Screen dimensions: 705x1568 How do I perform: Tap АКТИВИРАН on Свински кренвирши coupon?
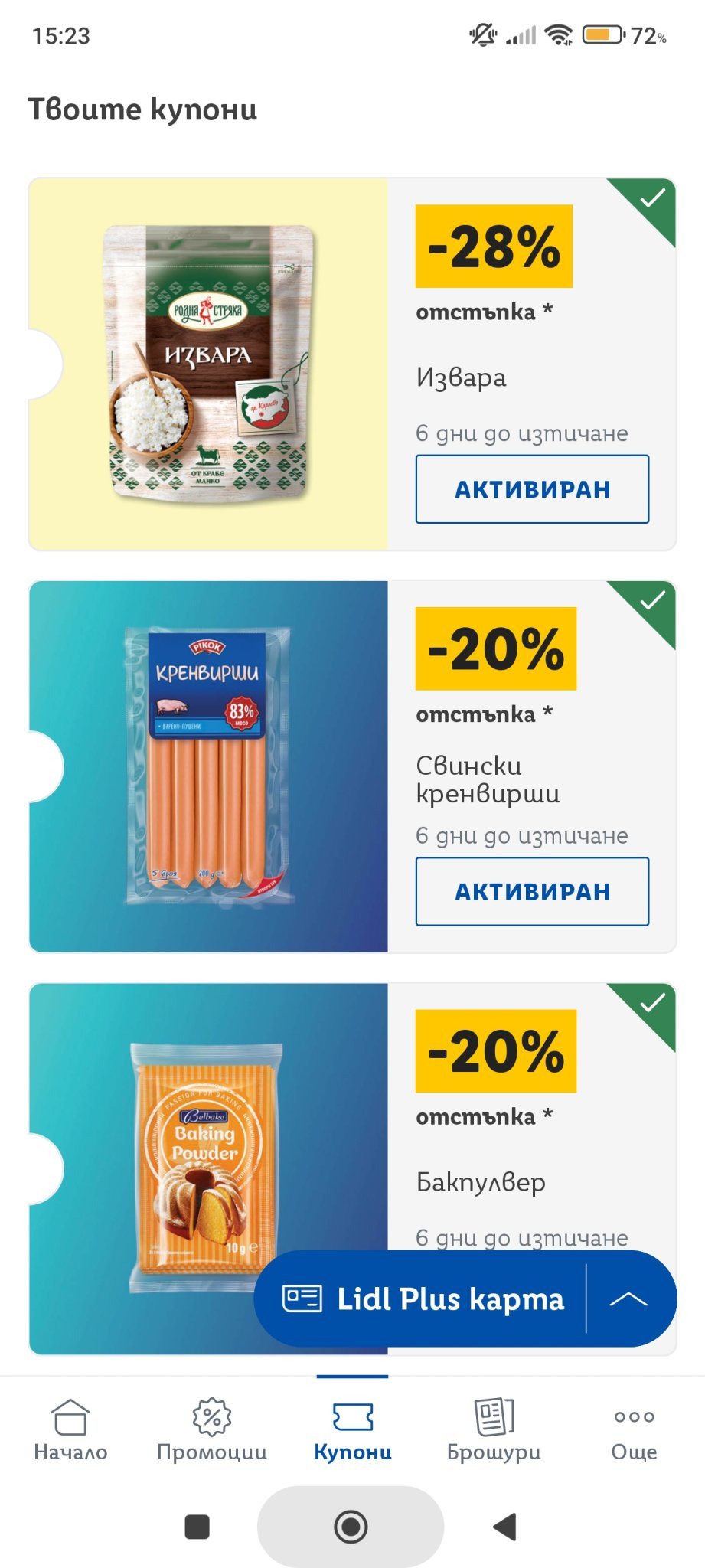click(532, 892)
